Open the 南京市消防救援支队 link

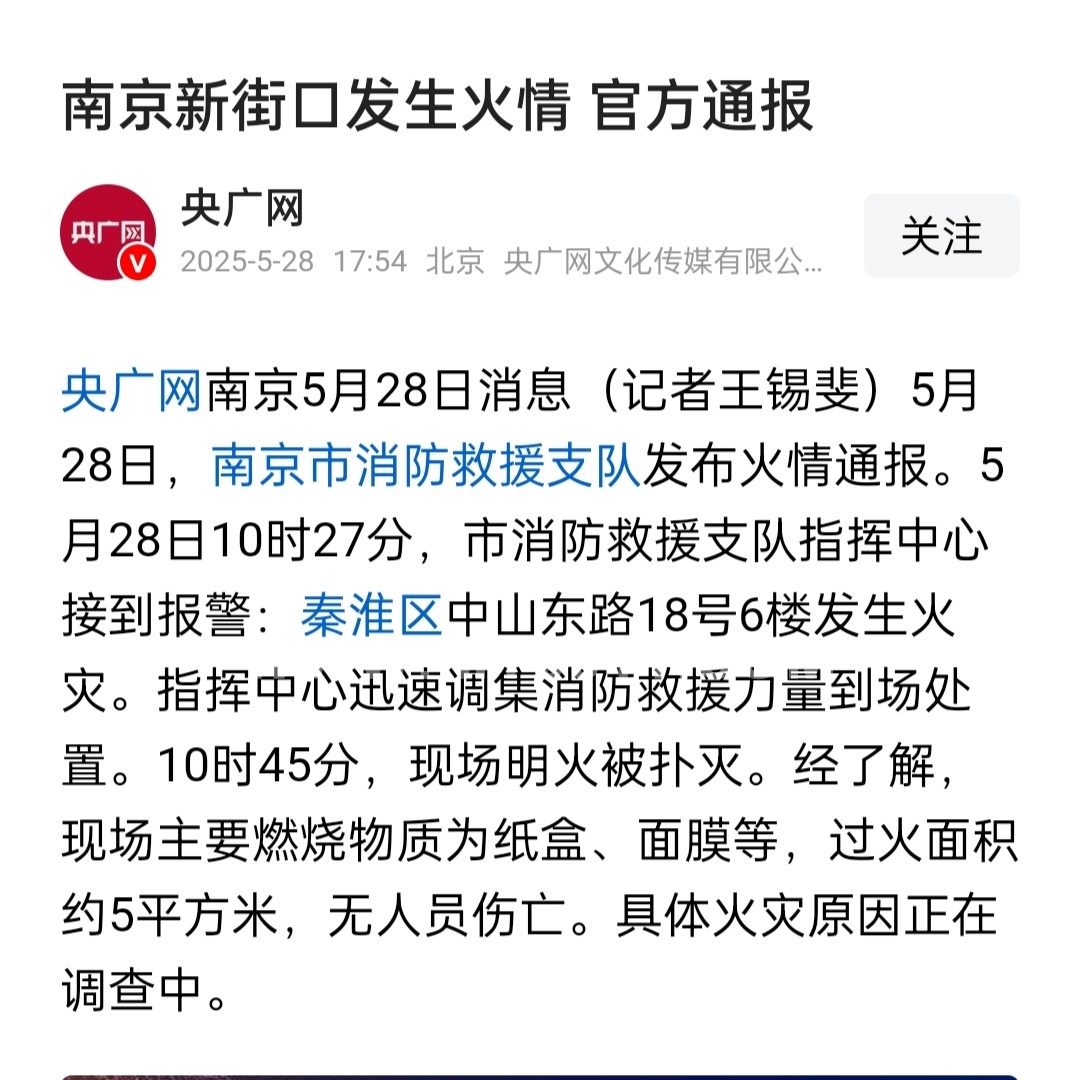pyautogui.click(x=426, y=467)
